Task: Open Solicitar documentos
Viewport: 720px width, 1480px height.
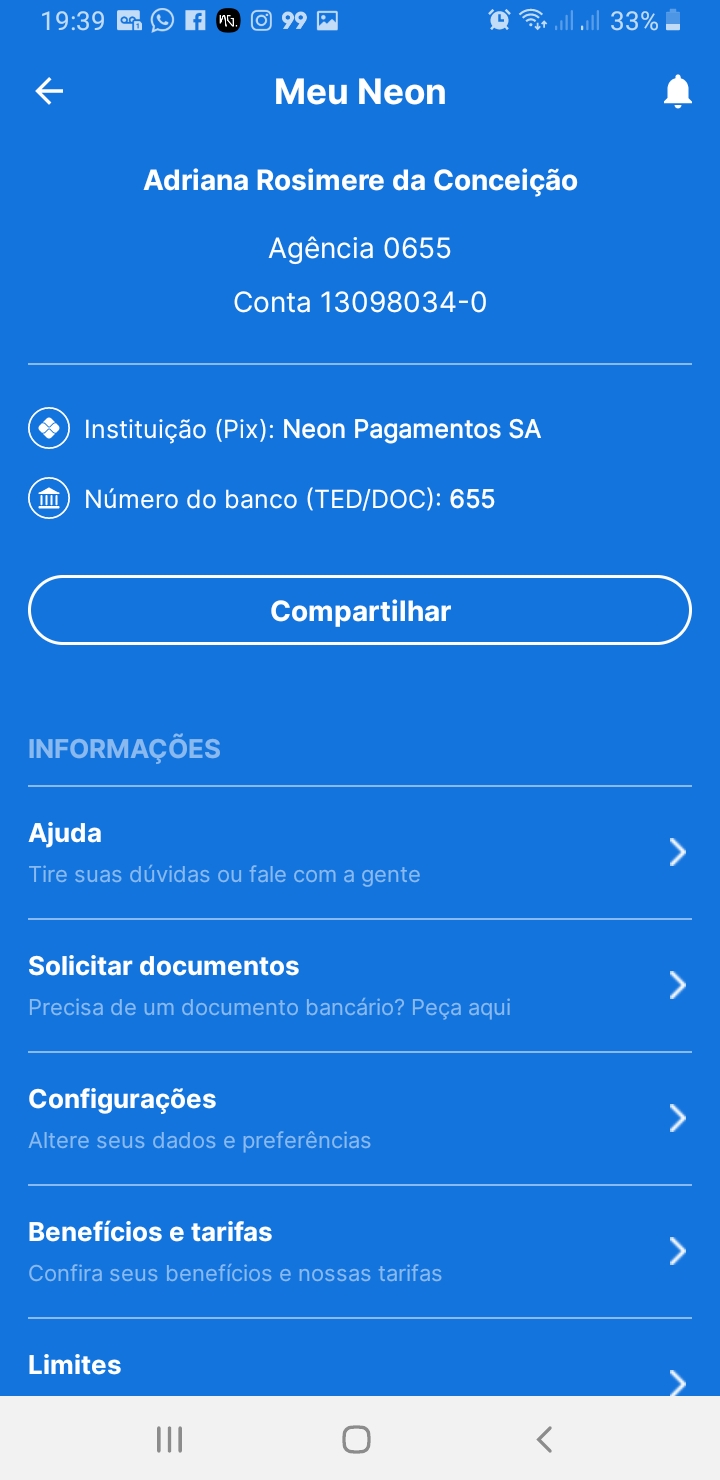Action: click(360, 986)
